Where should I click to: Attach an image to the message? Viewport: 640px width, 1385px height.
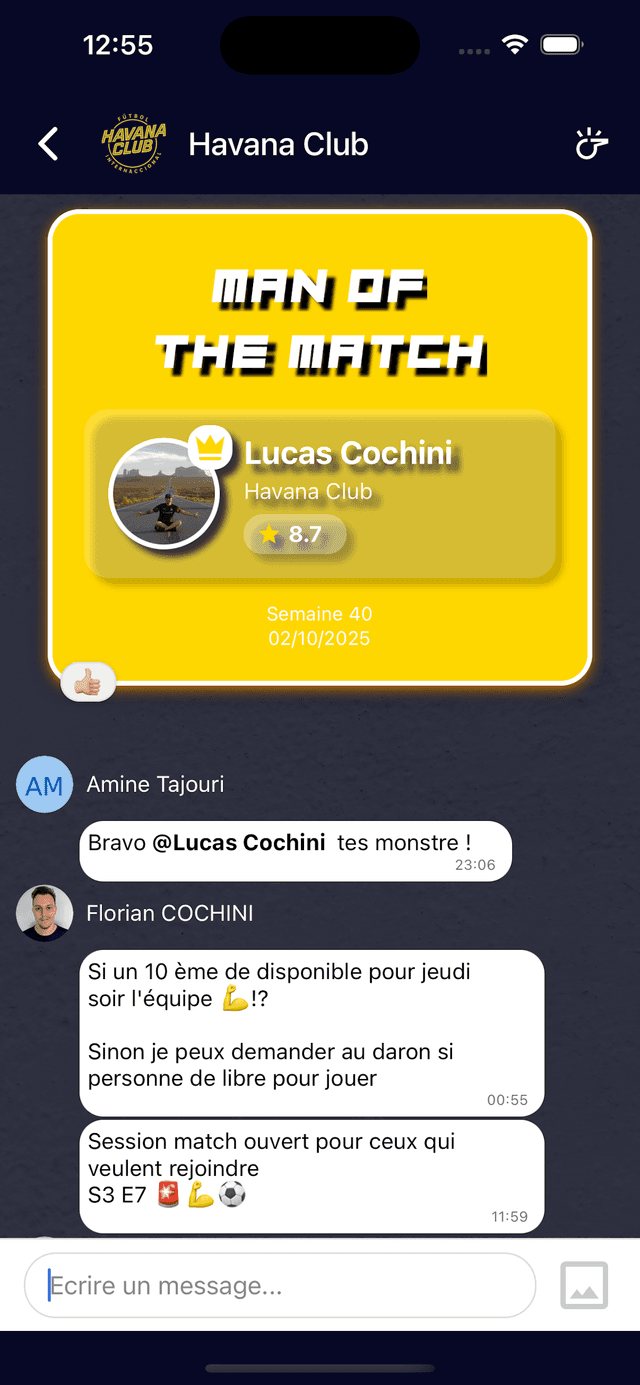pyautogui.click(x=584, y=1285)
